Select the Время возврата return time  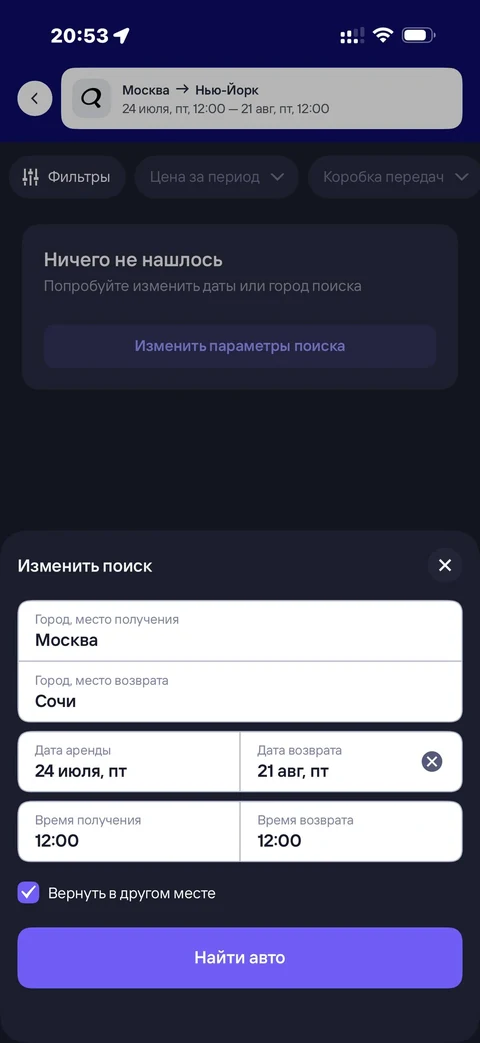coord(351,831)
